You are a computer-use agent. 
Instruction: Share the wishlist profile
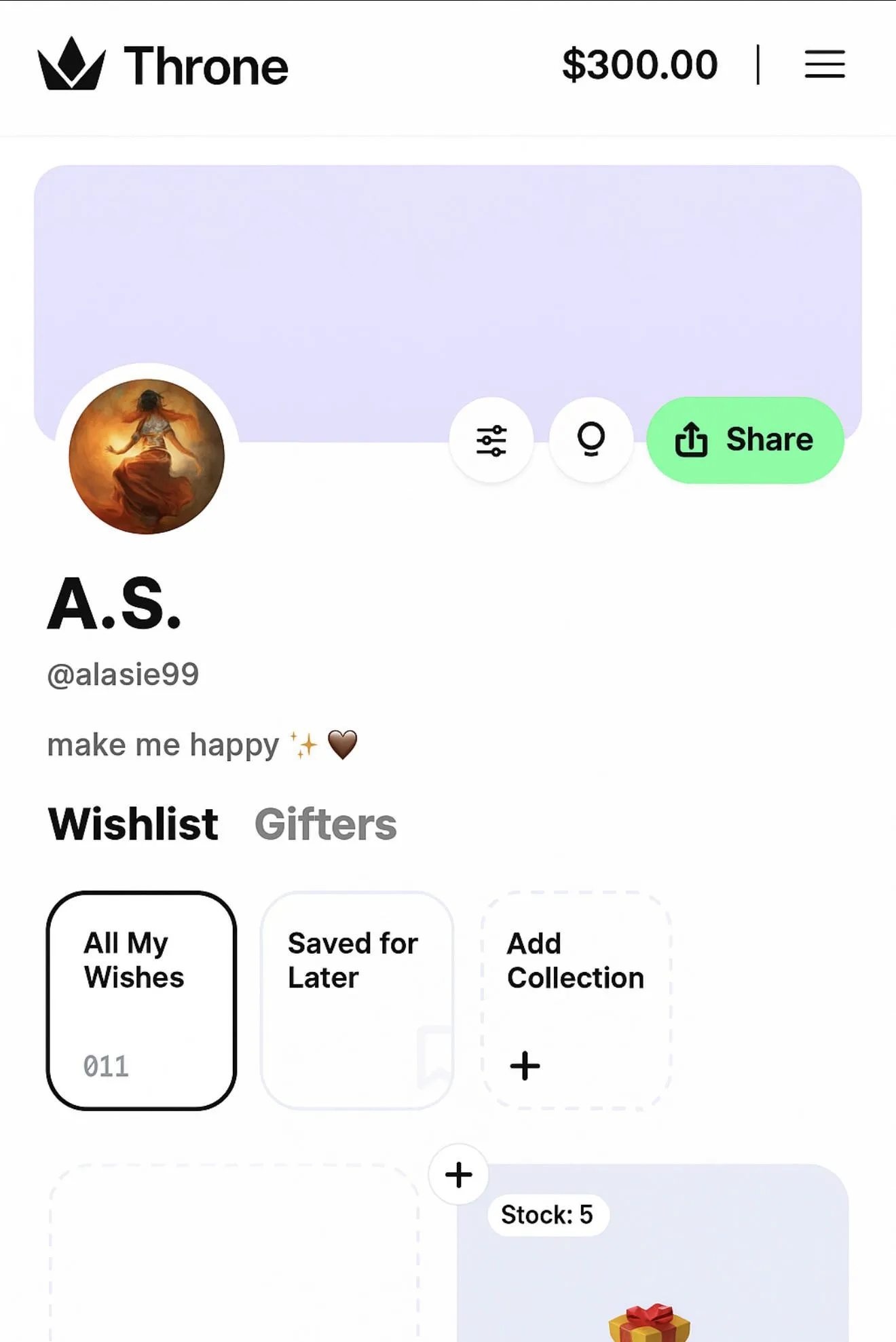(x=745, y=440)
